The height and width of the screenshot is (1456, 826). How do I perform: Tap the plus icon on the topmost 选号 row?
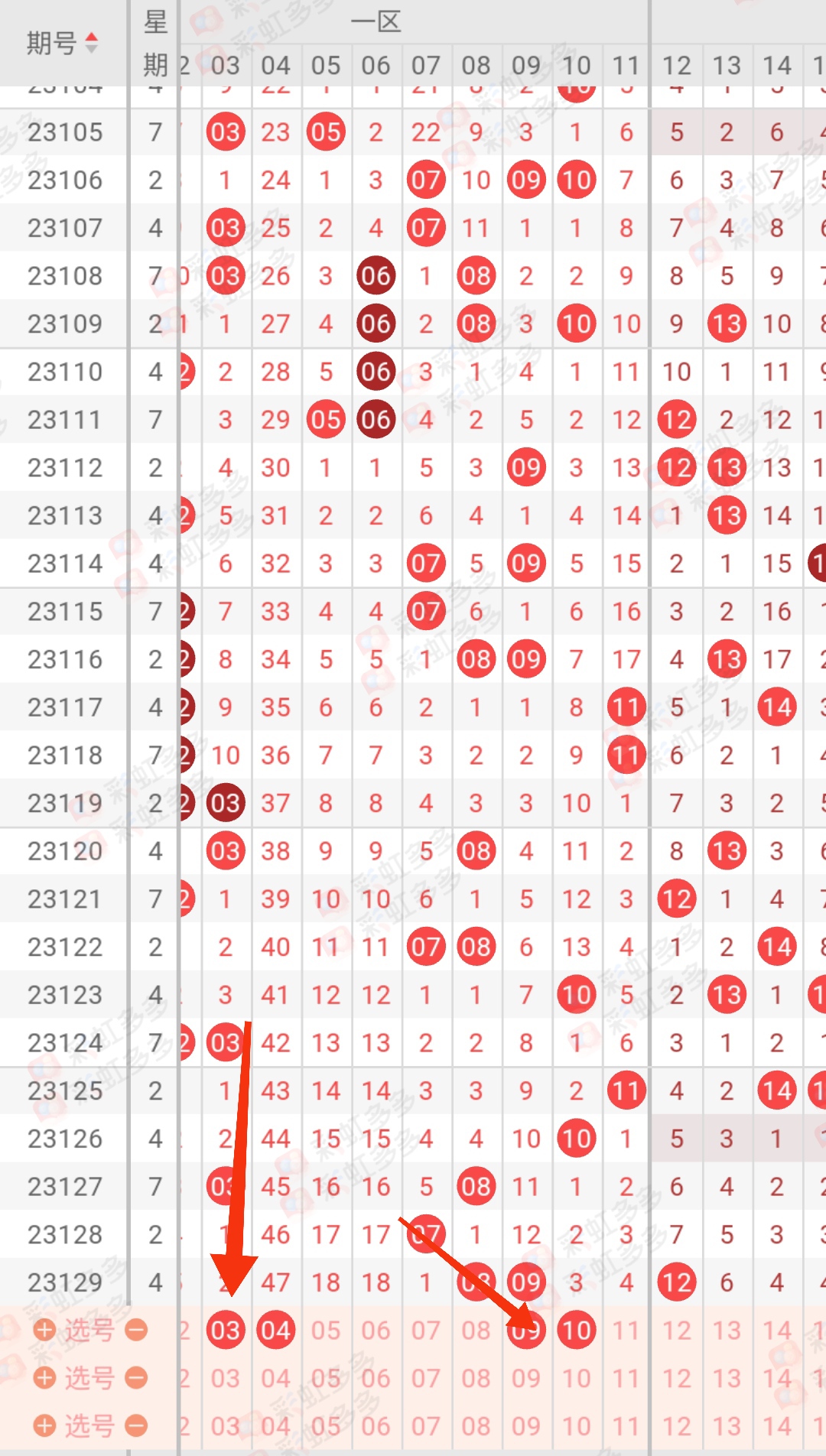[x=44, y=1330]
